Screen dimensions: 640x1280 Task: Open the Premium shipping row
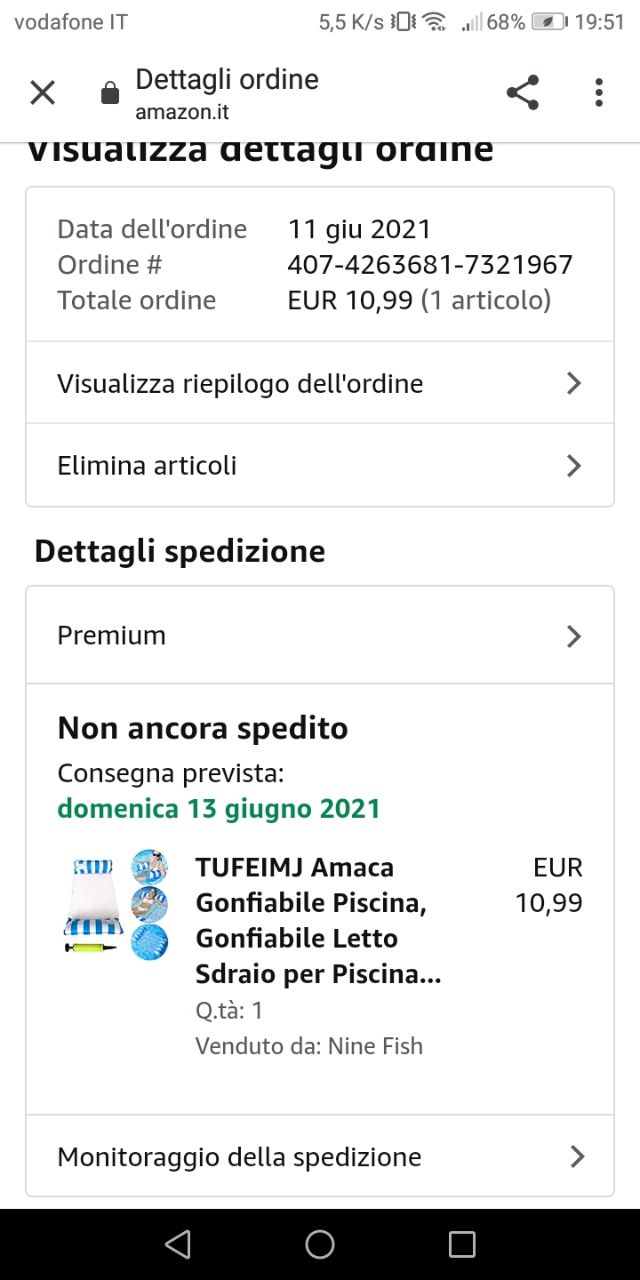click(320, 636)
